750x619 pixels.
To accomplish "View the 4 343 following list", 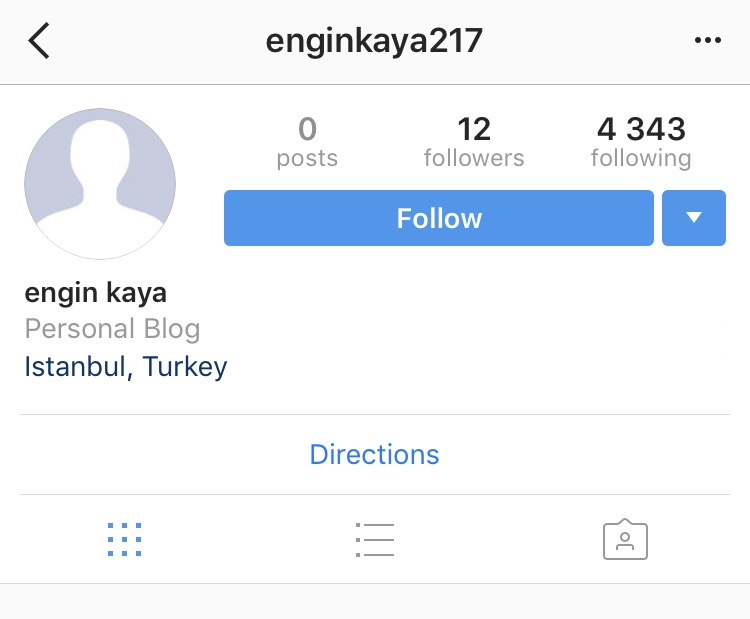I will pyautogui.click(x=640, y=142).
